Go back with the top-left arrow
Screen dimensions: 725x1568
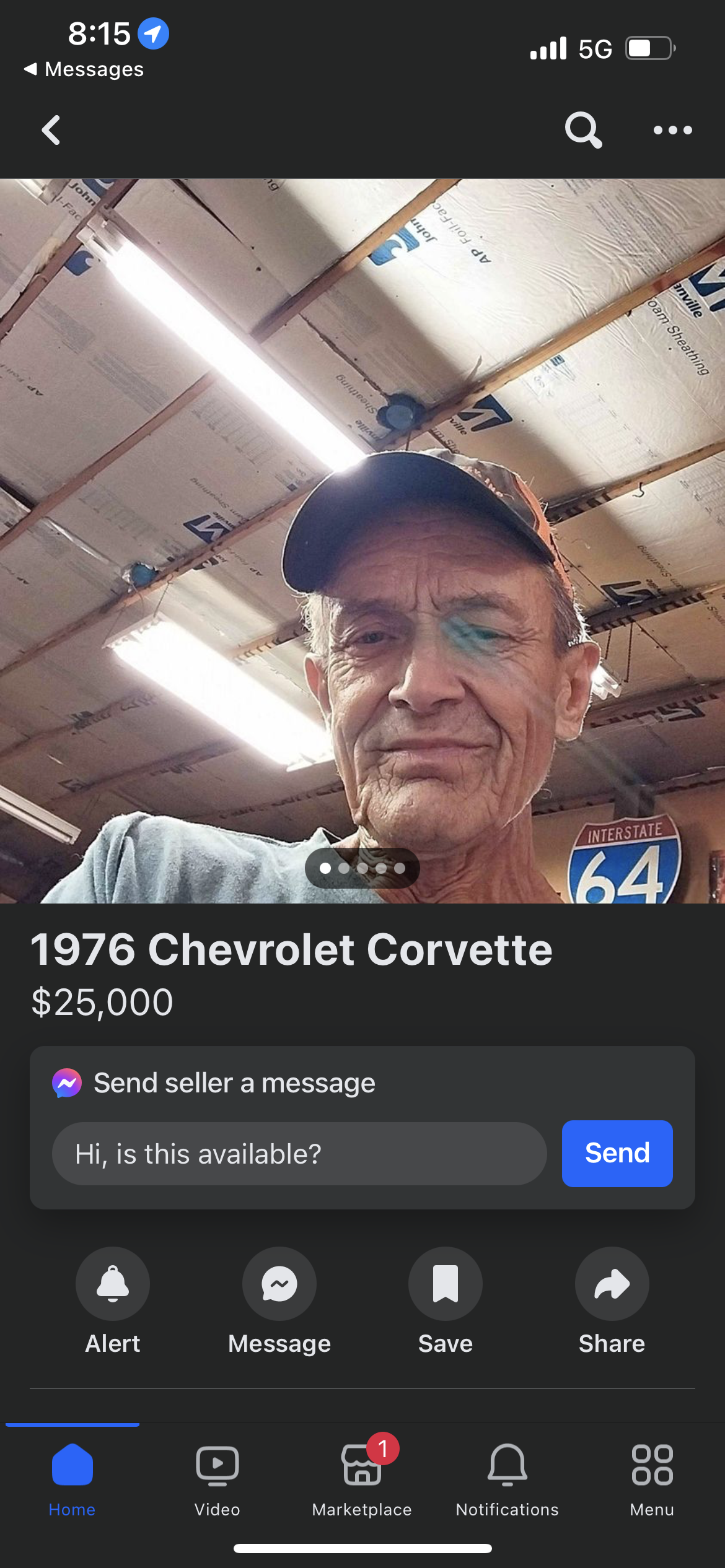(x=51, y=130)
